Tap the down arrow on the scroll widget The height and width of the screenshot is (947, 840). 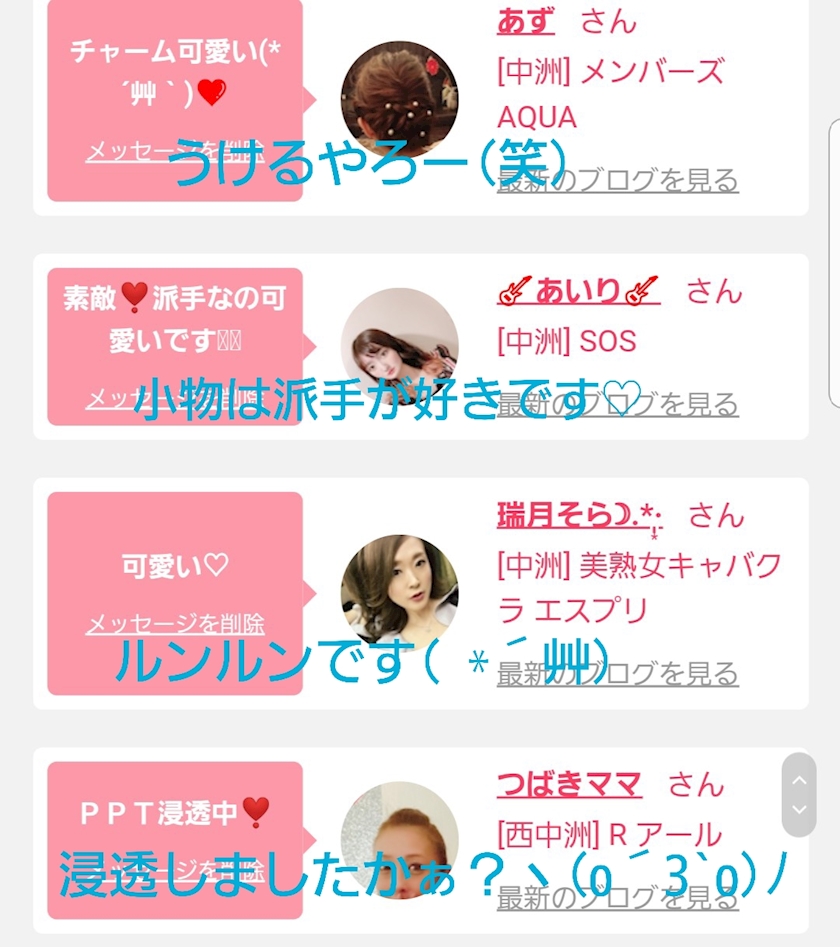(x=798, y=809)
